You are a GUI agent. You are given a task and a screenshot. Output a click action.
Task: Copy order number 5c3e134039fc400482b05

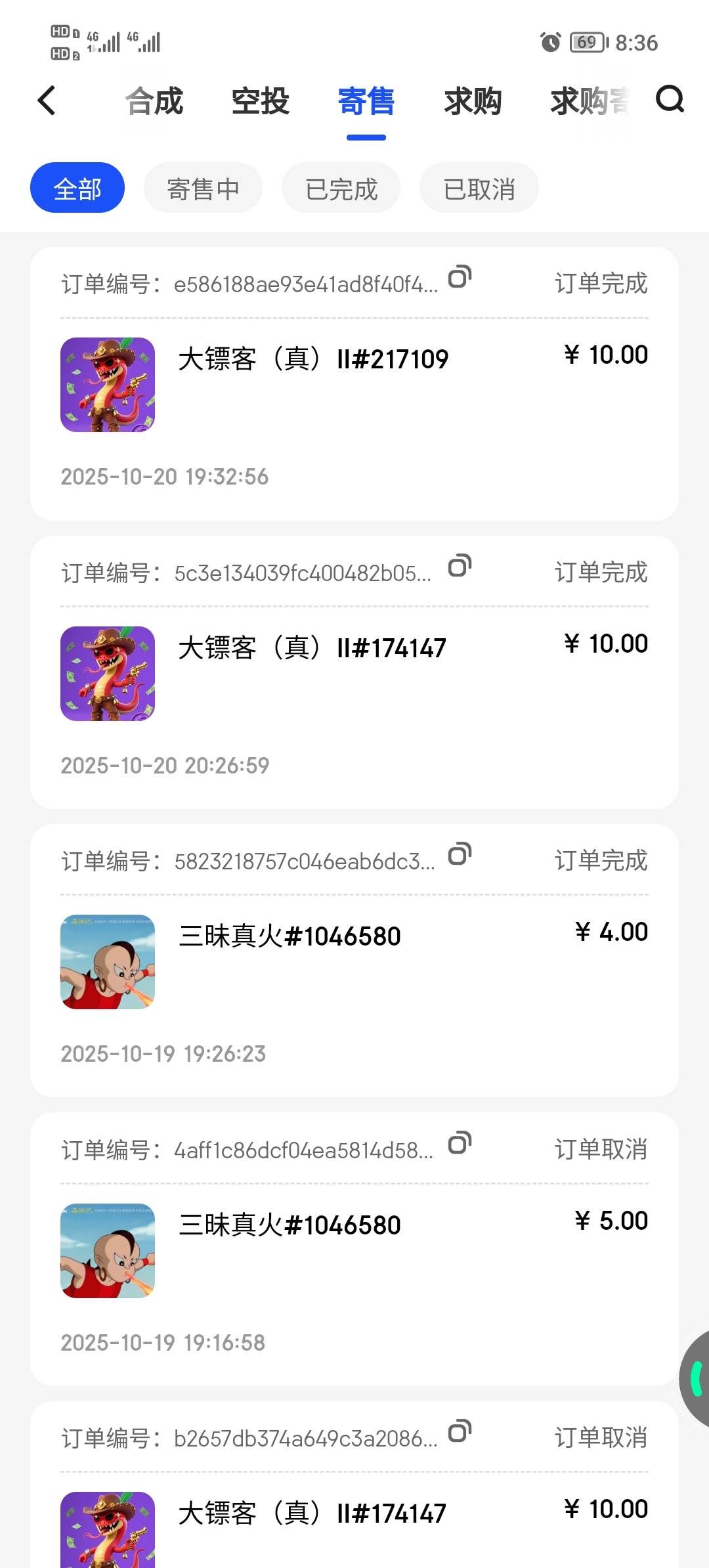coord(460,565)
